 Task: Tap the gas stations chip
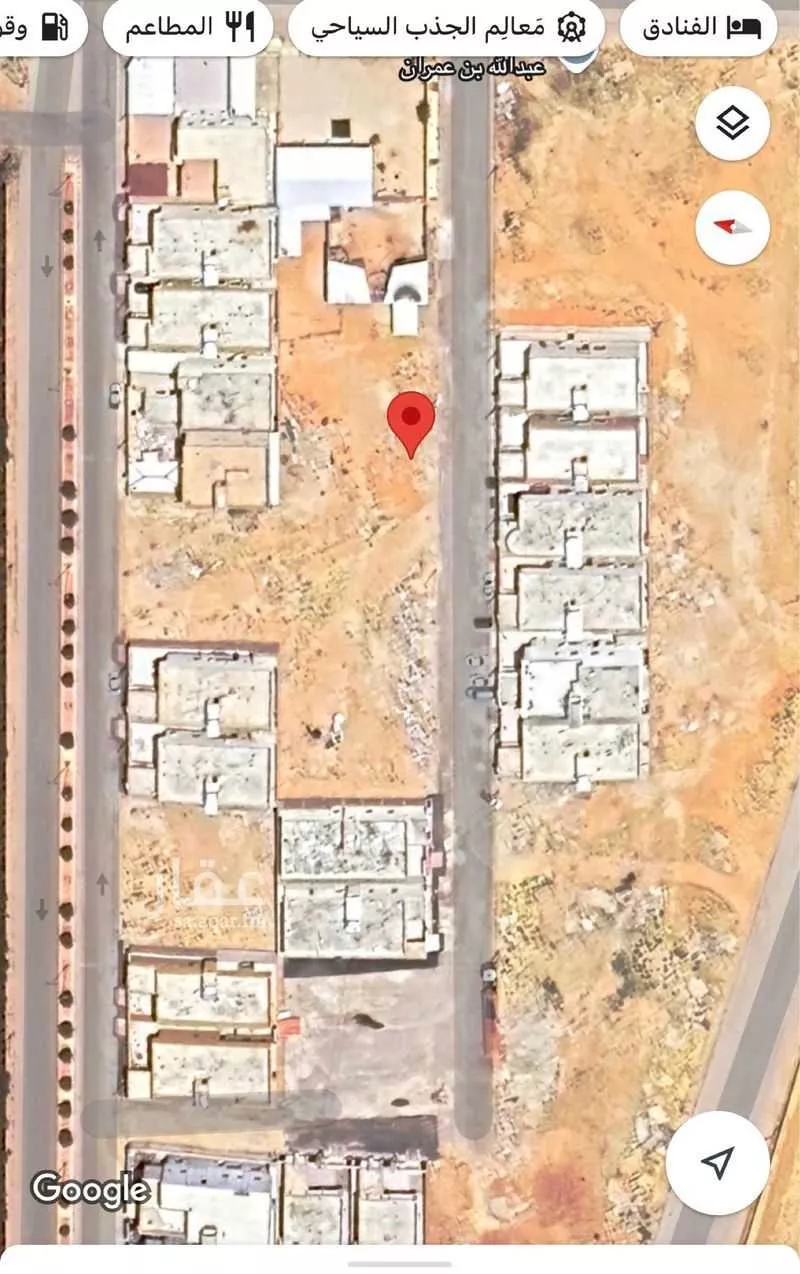38,27
